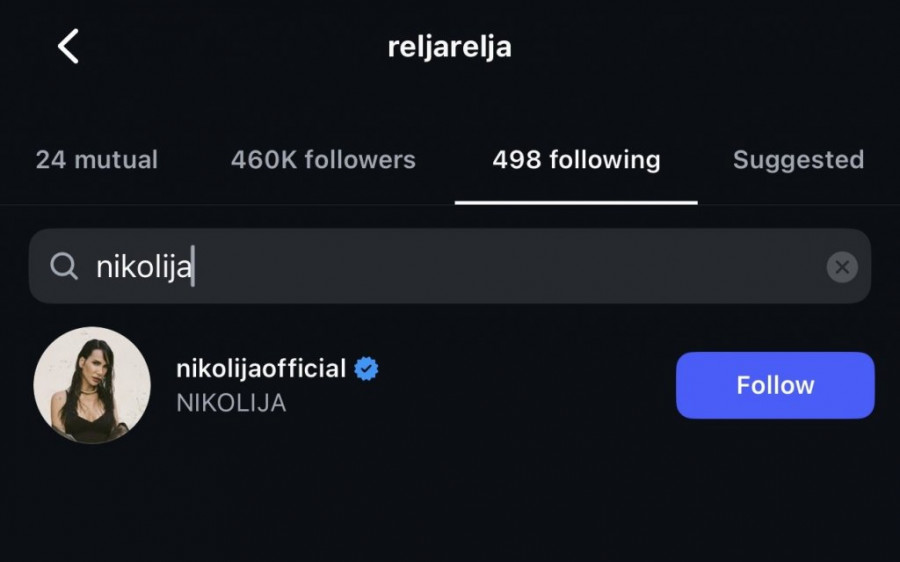Viewport: 900px width, 562px height.
Task: Switch to the 24 mutual tab
Action: coord(96,160)
